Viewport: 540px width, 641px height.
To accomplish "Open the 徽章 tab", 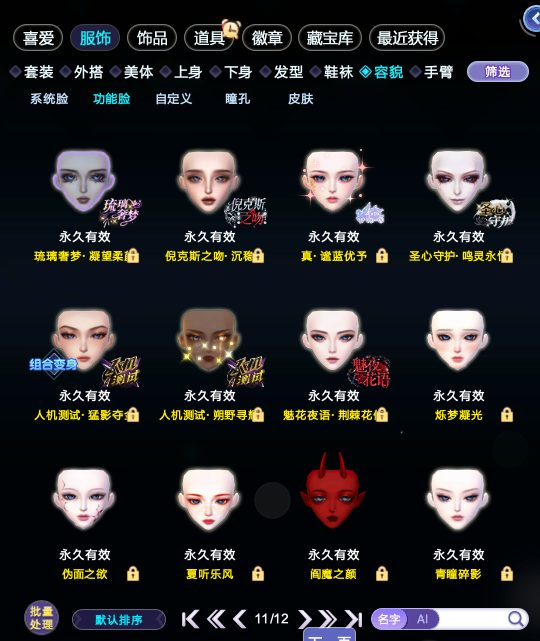I will click(267, 38).
